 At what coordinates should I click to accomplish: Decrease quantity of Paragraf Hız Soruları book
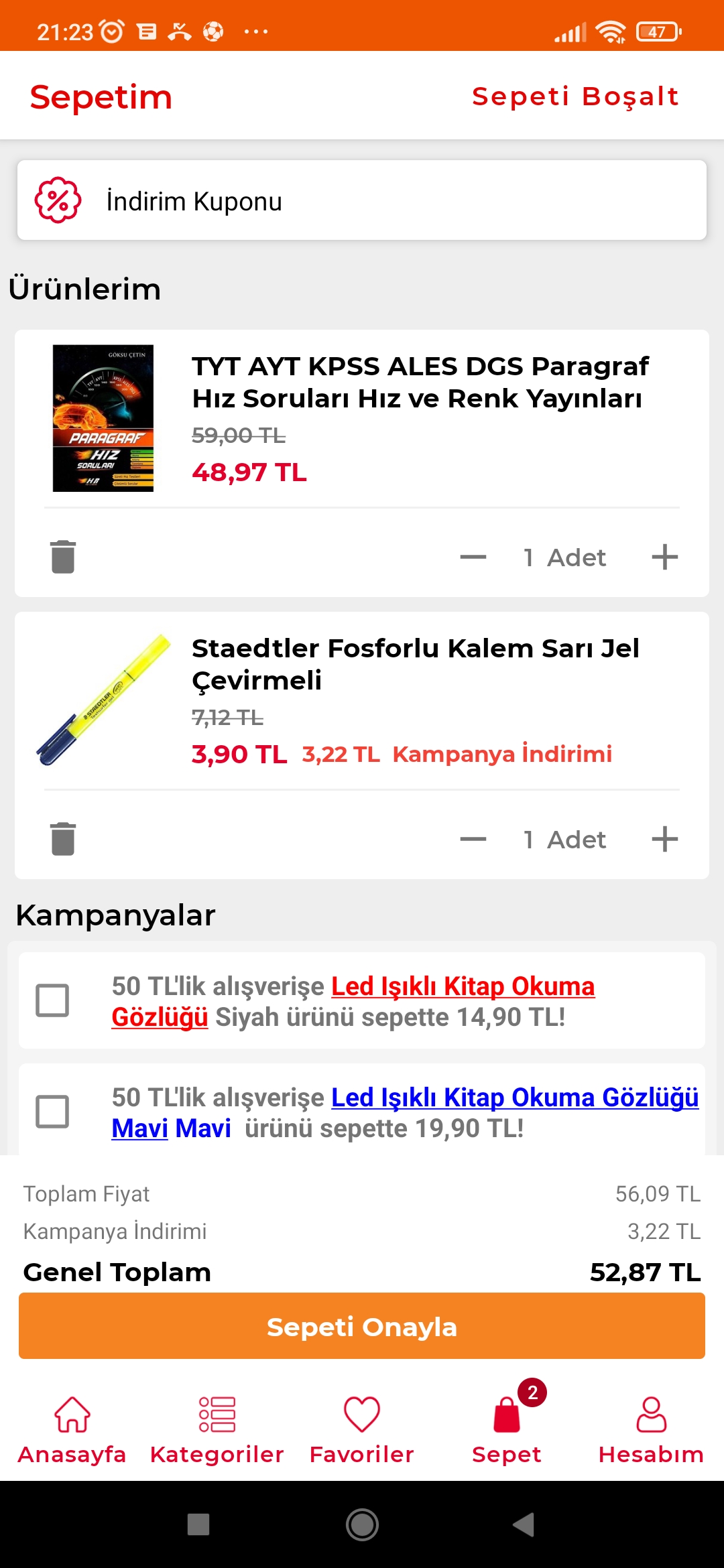click(x=473, y=557)
